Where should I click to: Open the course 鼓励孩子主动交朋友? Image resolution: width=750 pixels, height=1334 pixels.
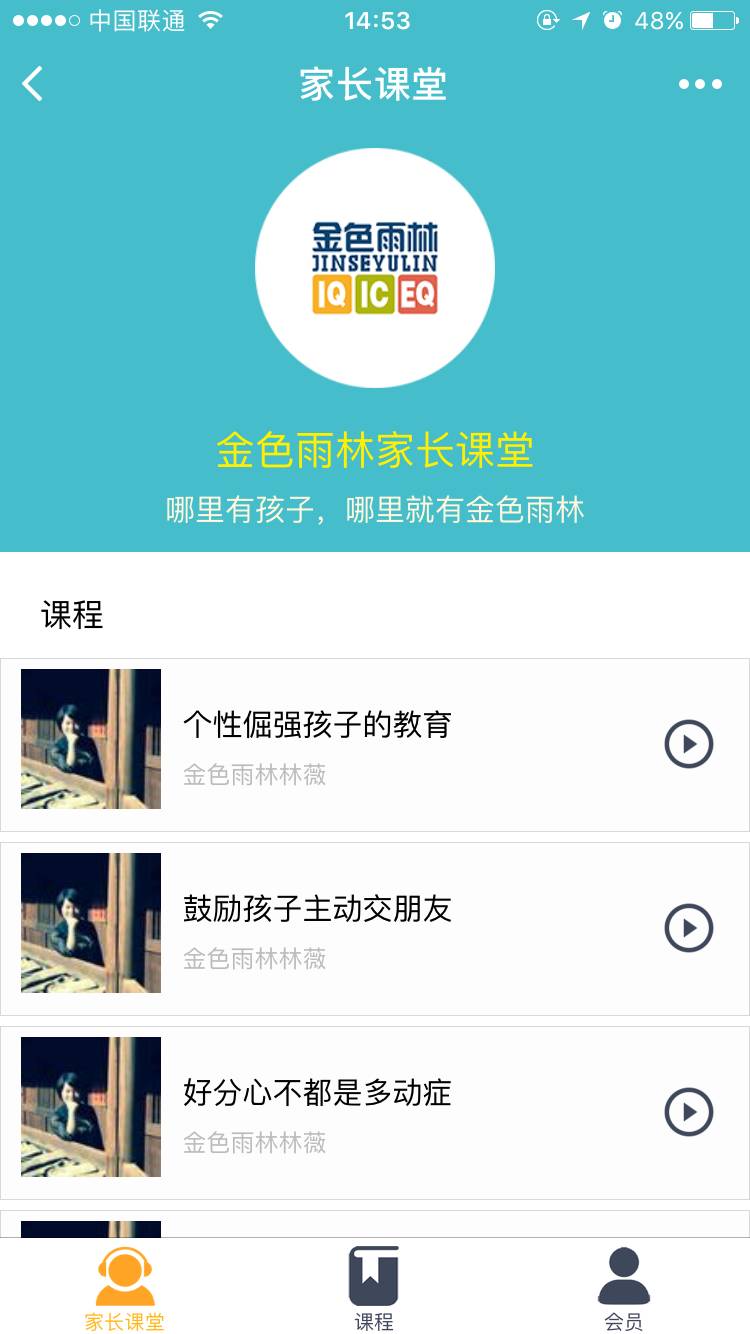pos(317,909)
